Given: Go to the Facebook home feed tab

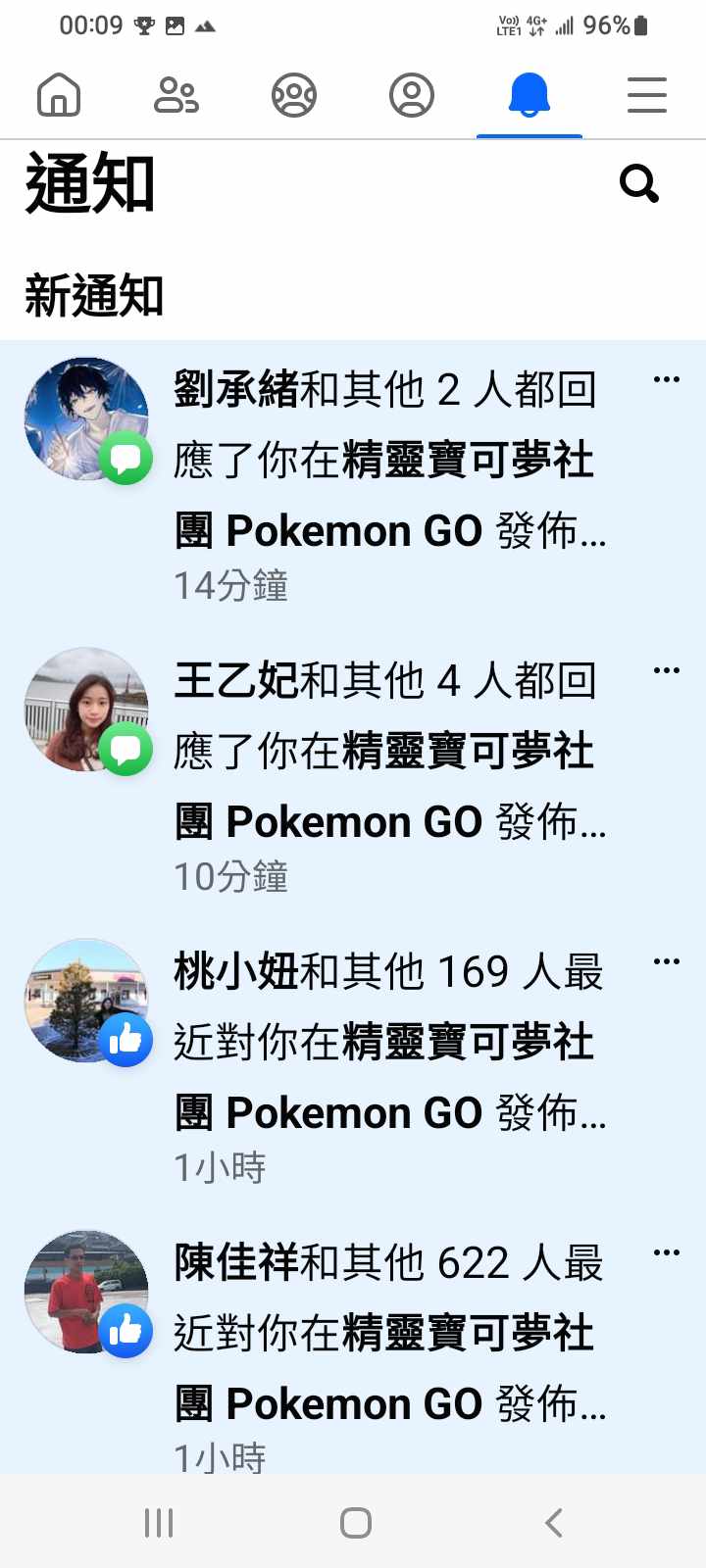Looking at the screenshot, I should point(59,96).
